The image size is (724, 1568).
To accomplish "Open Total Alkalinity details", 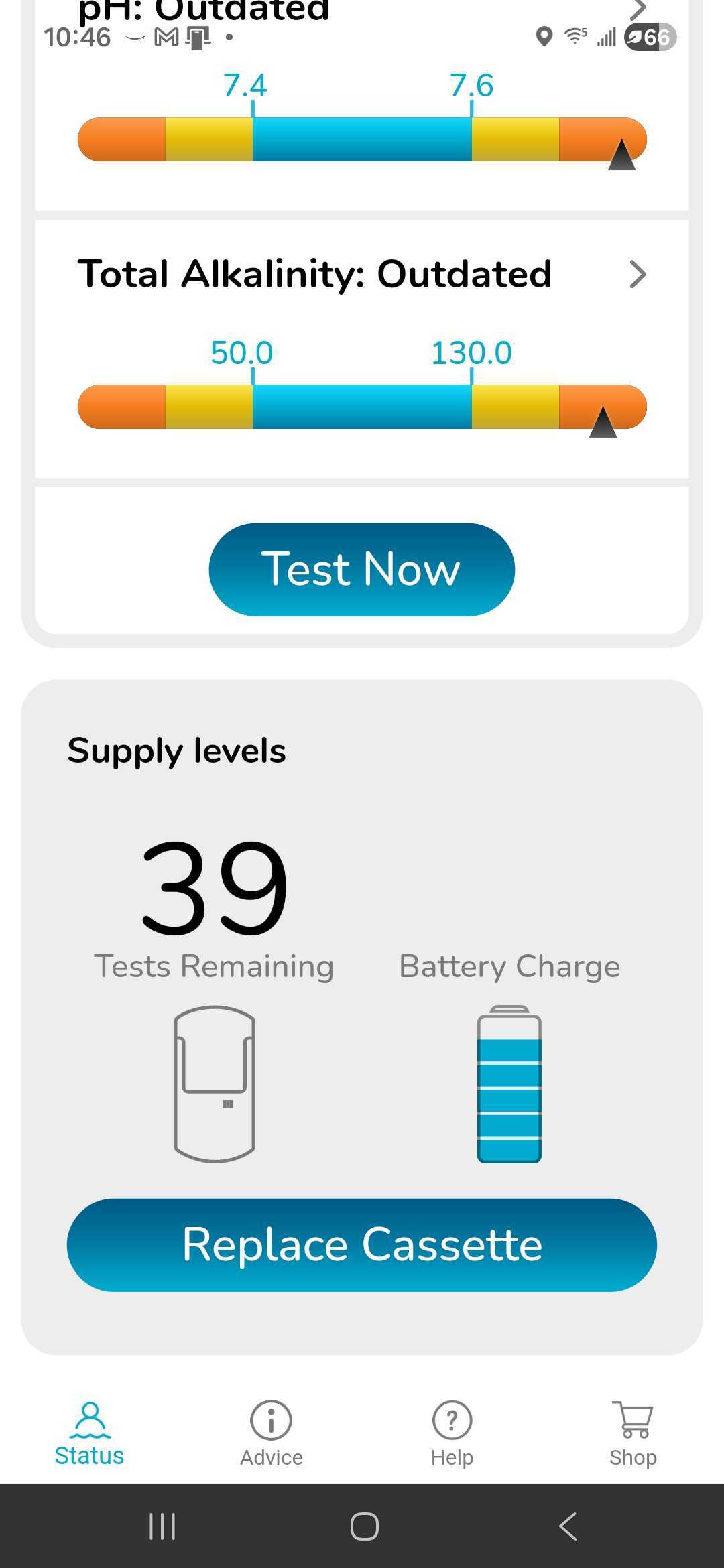I will tap(362, 274).
